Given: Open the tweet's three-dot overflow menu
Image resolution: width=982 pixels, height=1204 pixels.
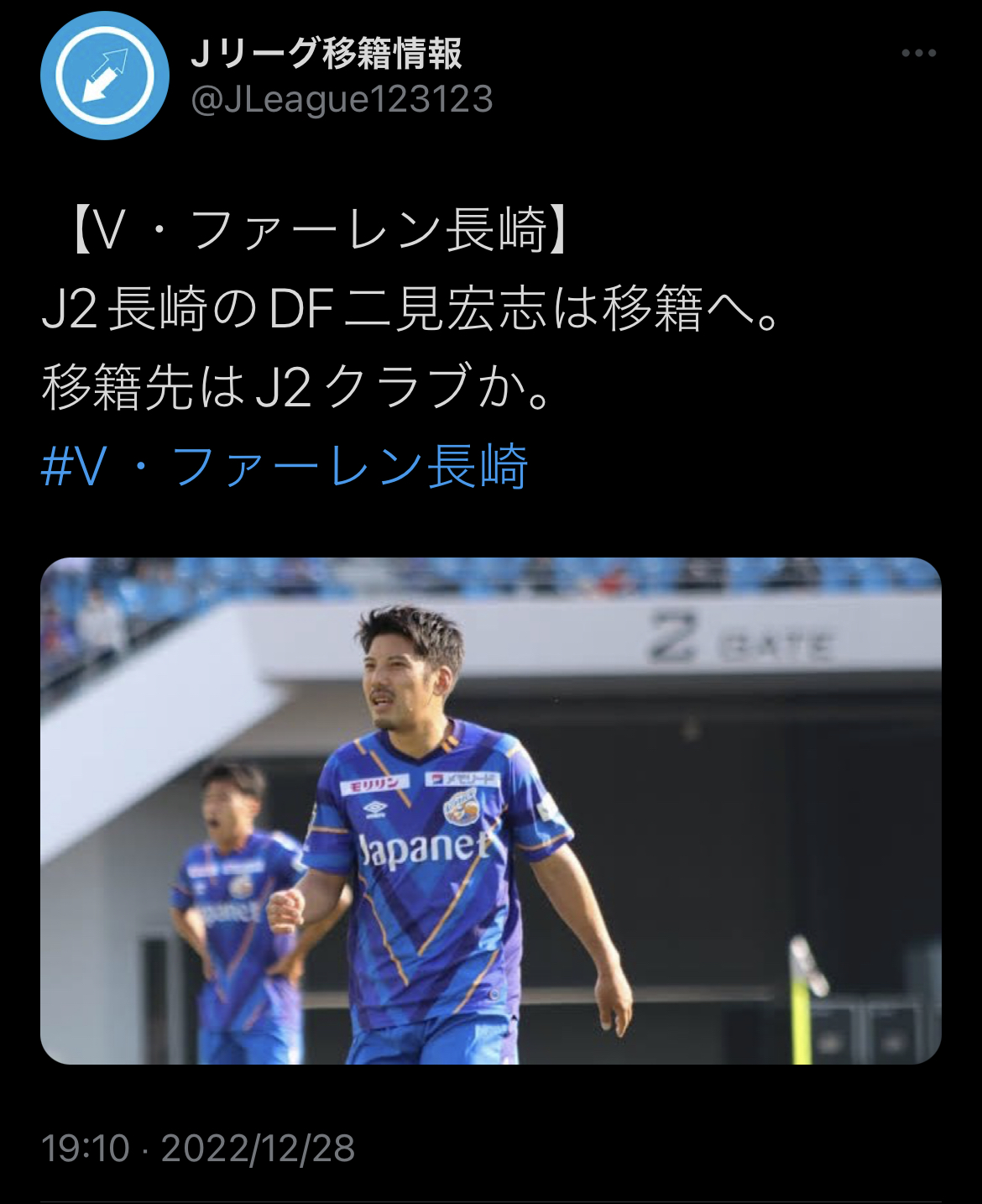Looking at the screenshot, I should (918, 53).
